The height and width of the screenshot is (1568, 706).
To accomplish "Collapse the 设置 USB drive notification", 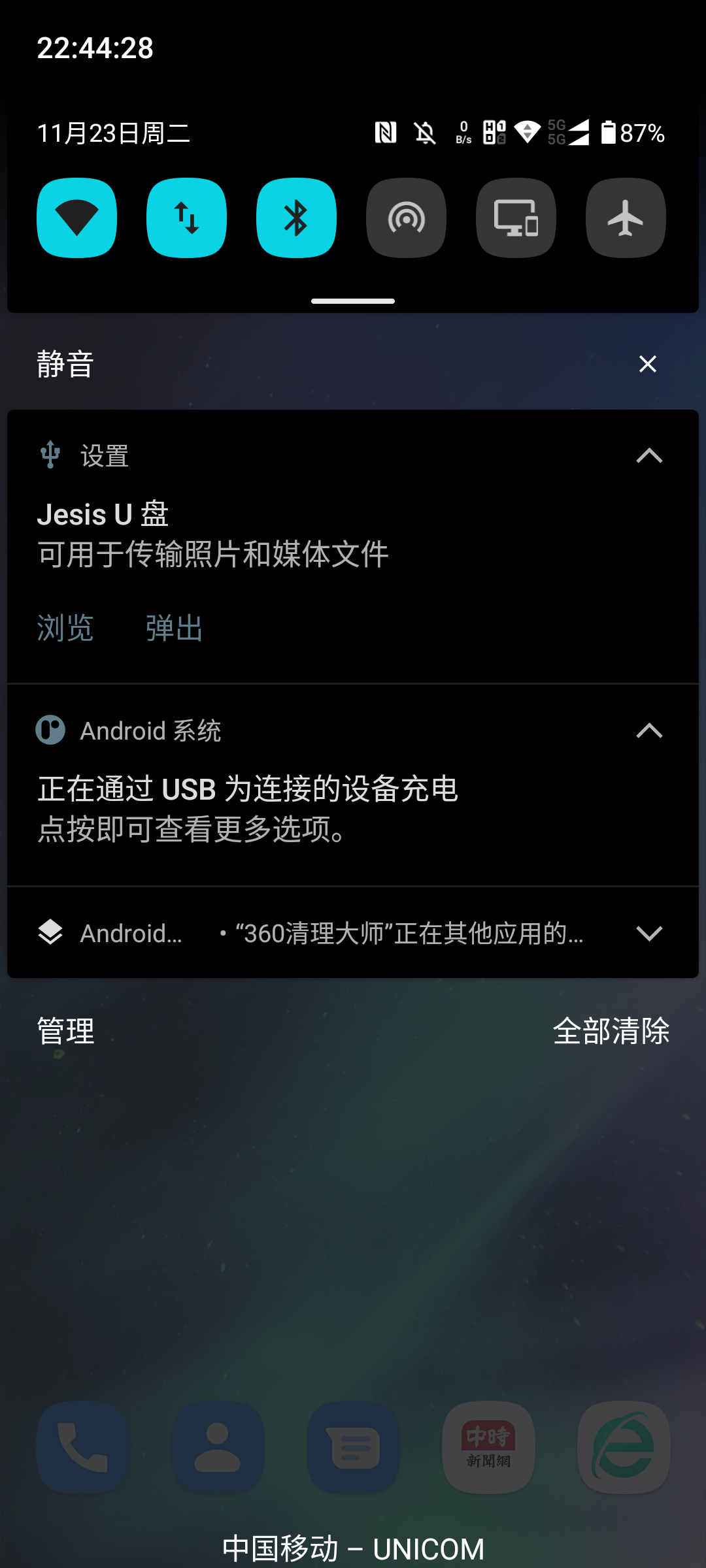I will [649, 455].
